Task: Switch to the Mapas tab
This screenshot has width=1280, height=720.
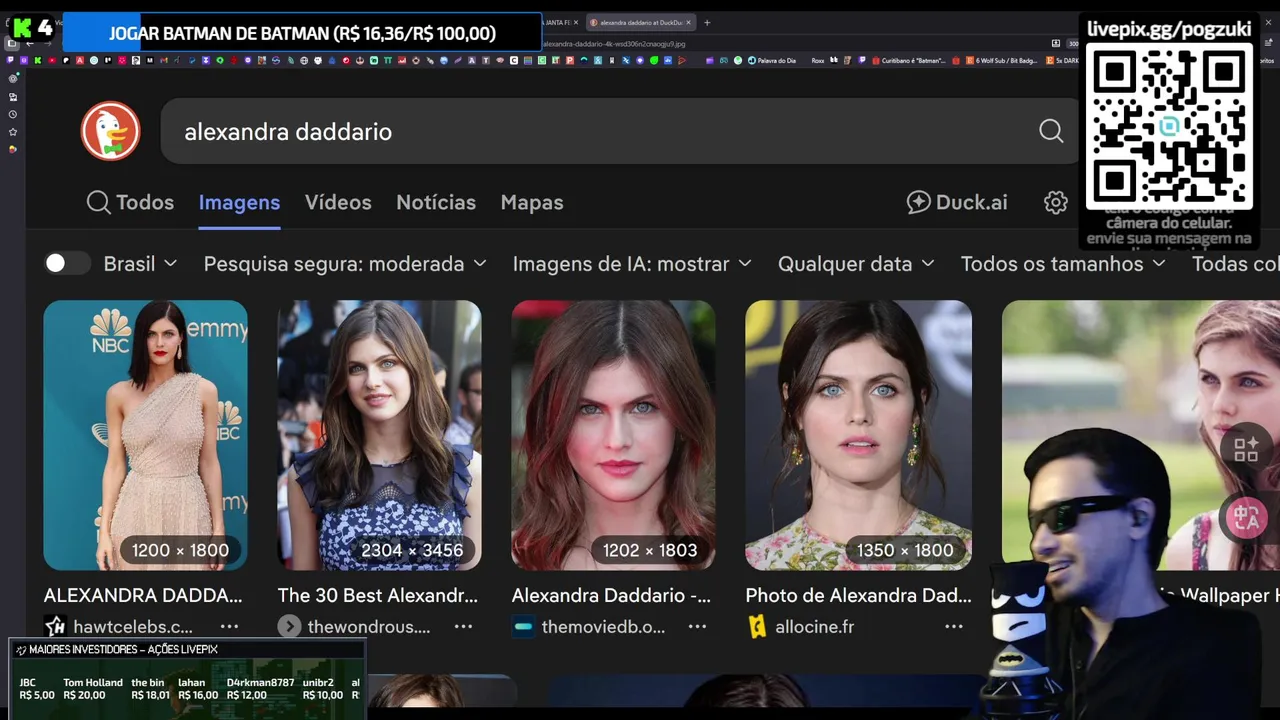Action: [532, 202]
